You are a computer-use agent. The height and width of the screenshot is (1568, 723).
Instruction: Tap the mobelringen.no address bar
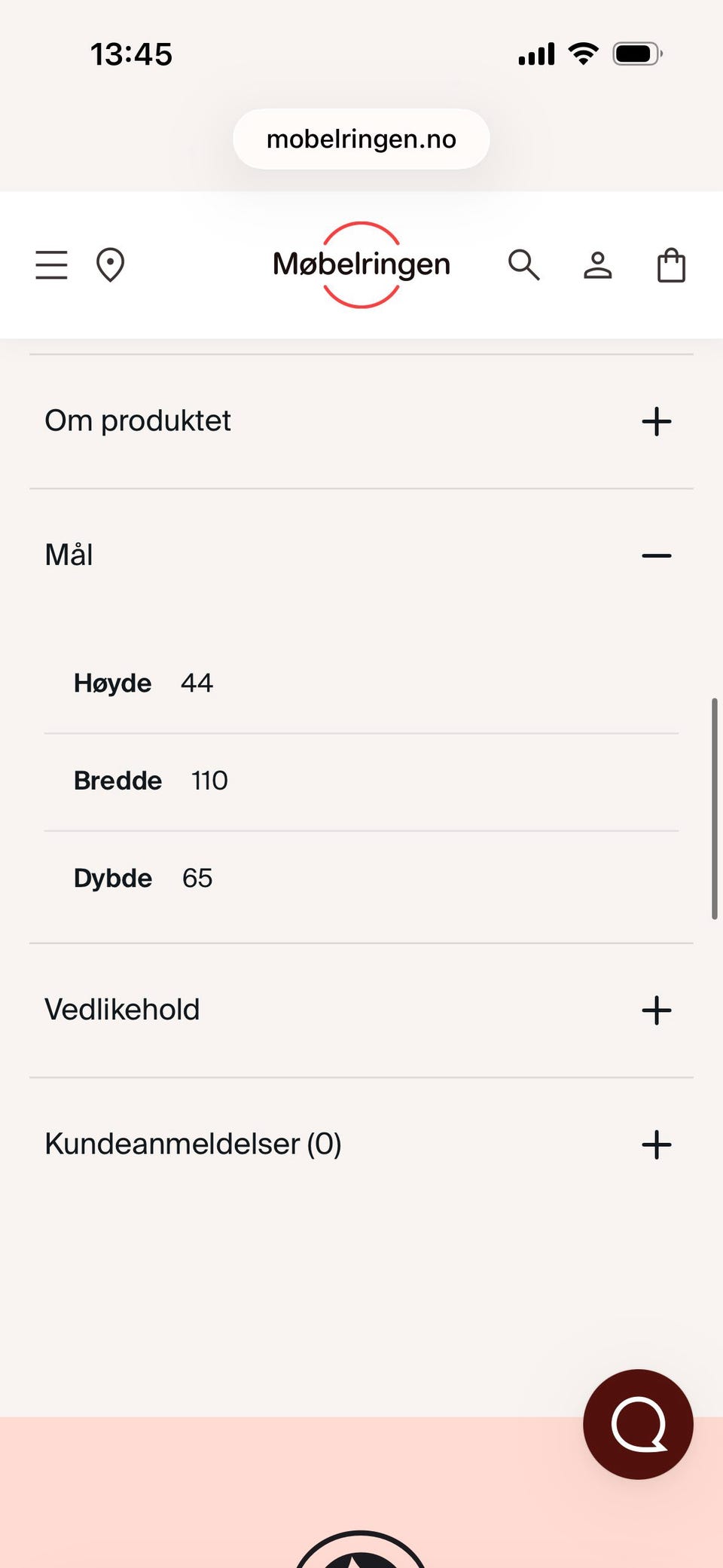[x=361, y=139]
